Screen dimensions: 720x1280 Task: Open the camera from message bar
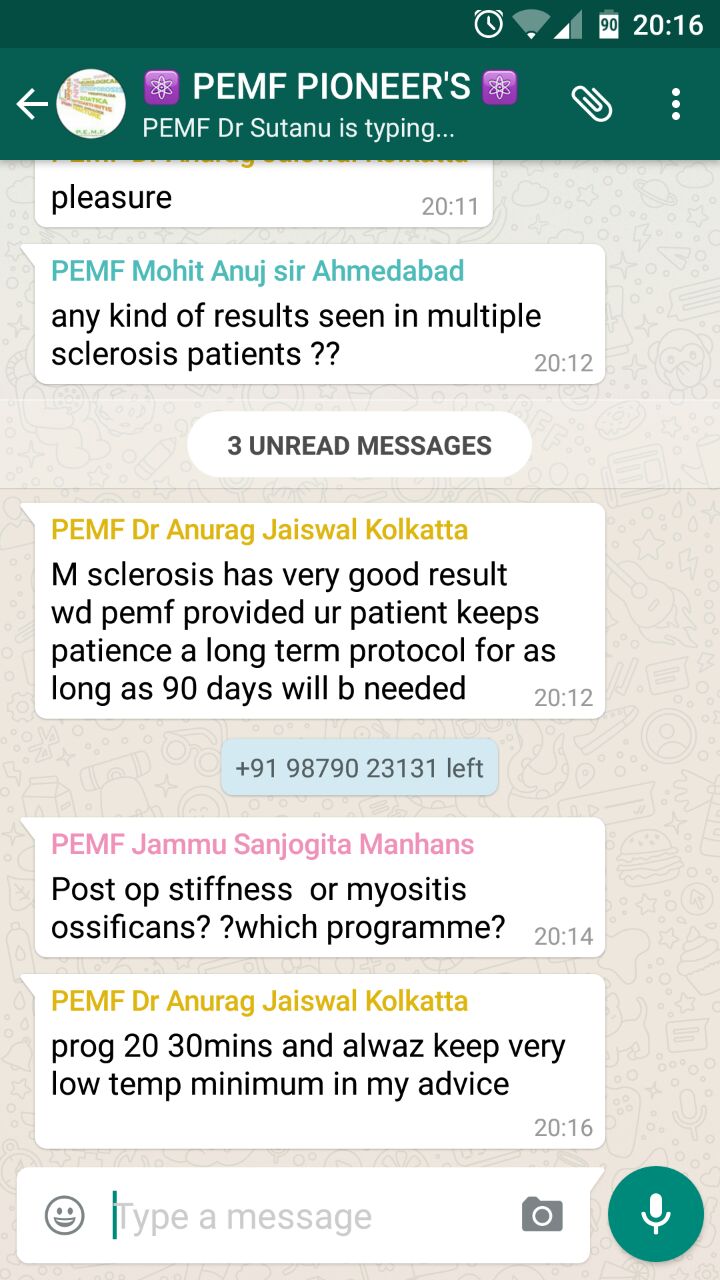tap(542, 1215)
